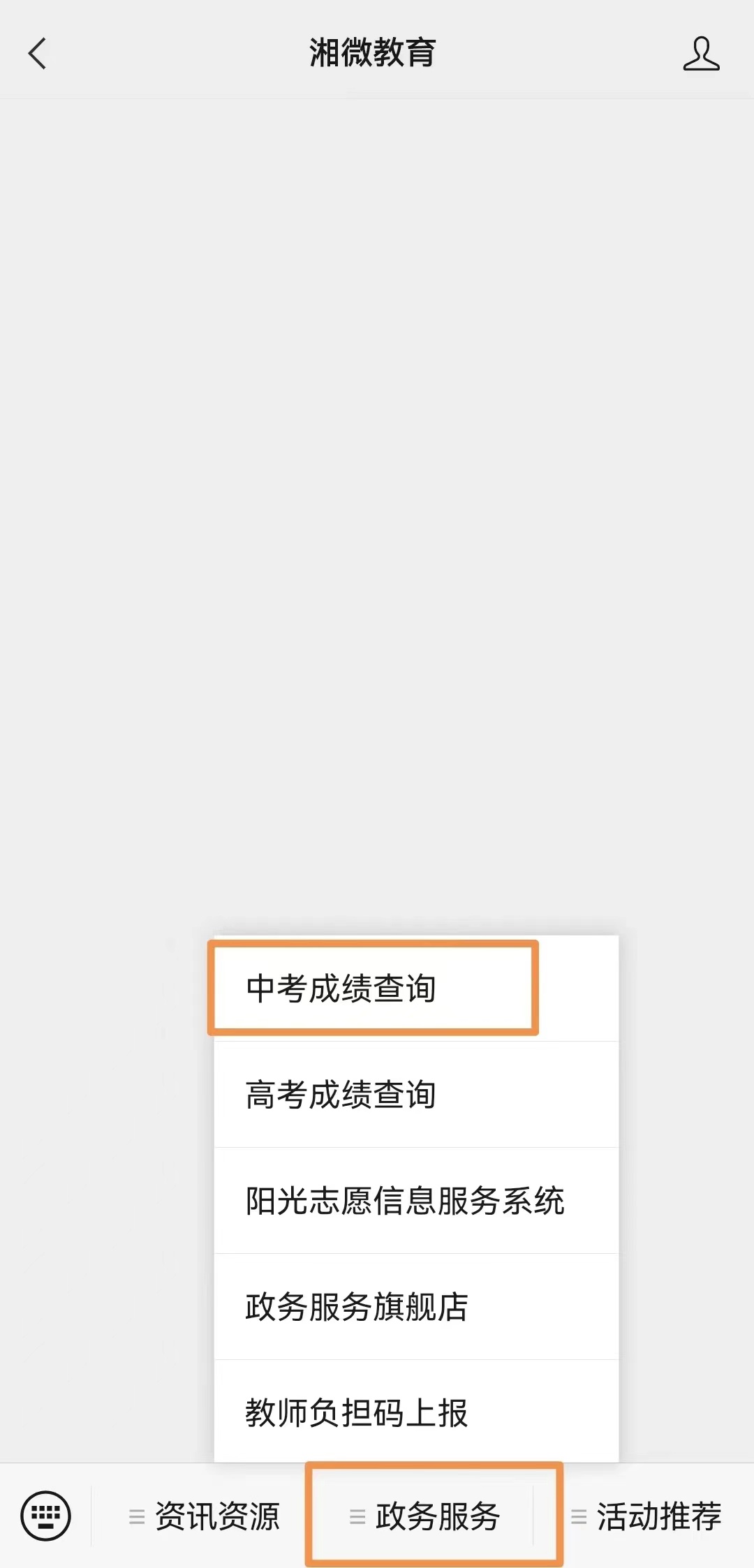The height and width of the screenshot is (1568, 754).
Task: Select the highlighted 中考成绩查询 entry
Action: click(374, 989)
